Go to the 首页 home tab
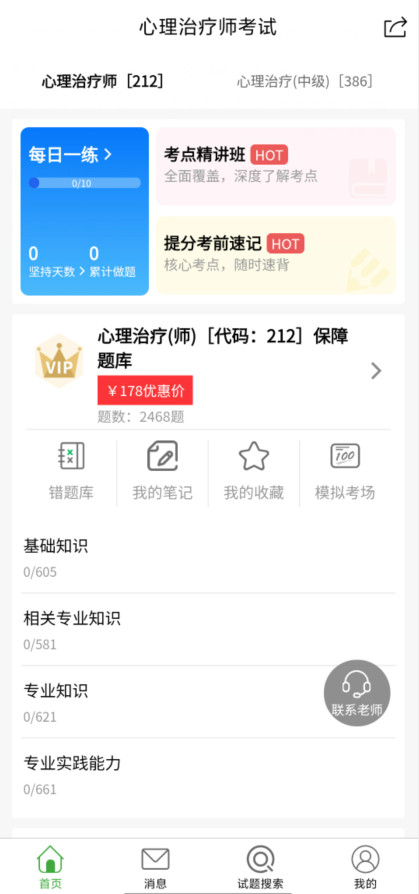419x894 pixels. [x=51, y=867]
